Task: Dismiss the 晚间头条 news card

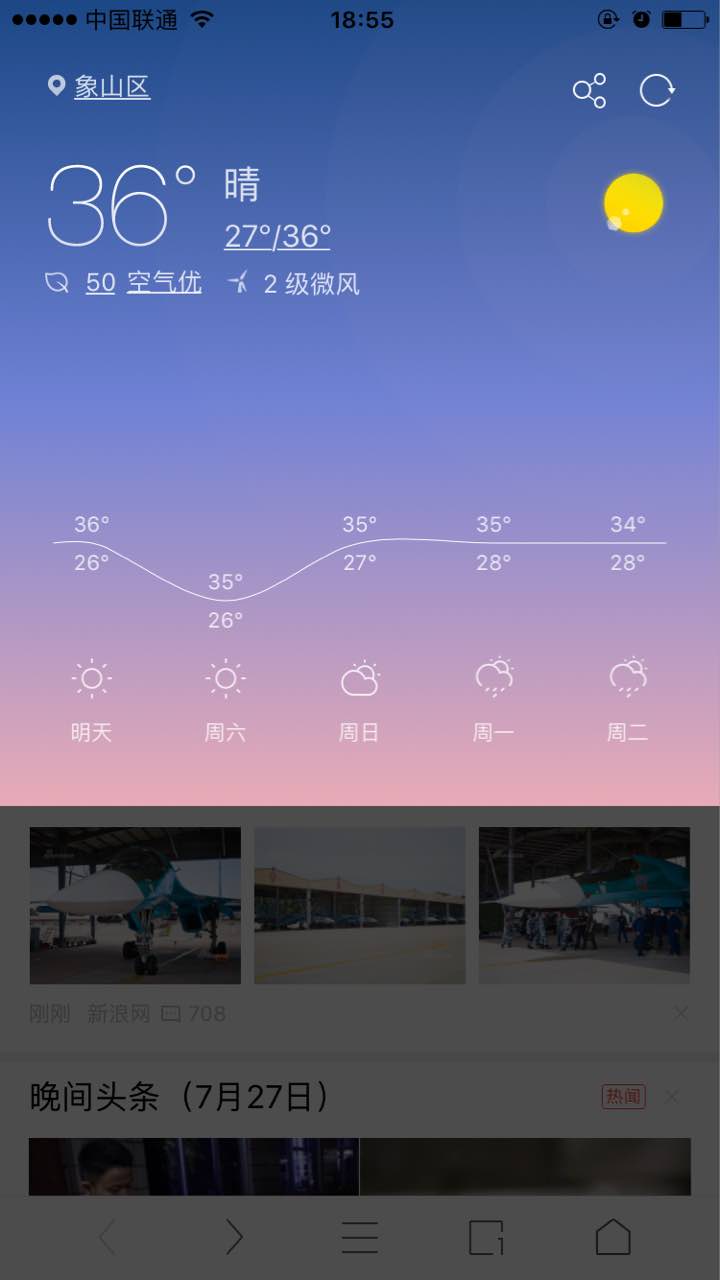Action: (672, 1097)
